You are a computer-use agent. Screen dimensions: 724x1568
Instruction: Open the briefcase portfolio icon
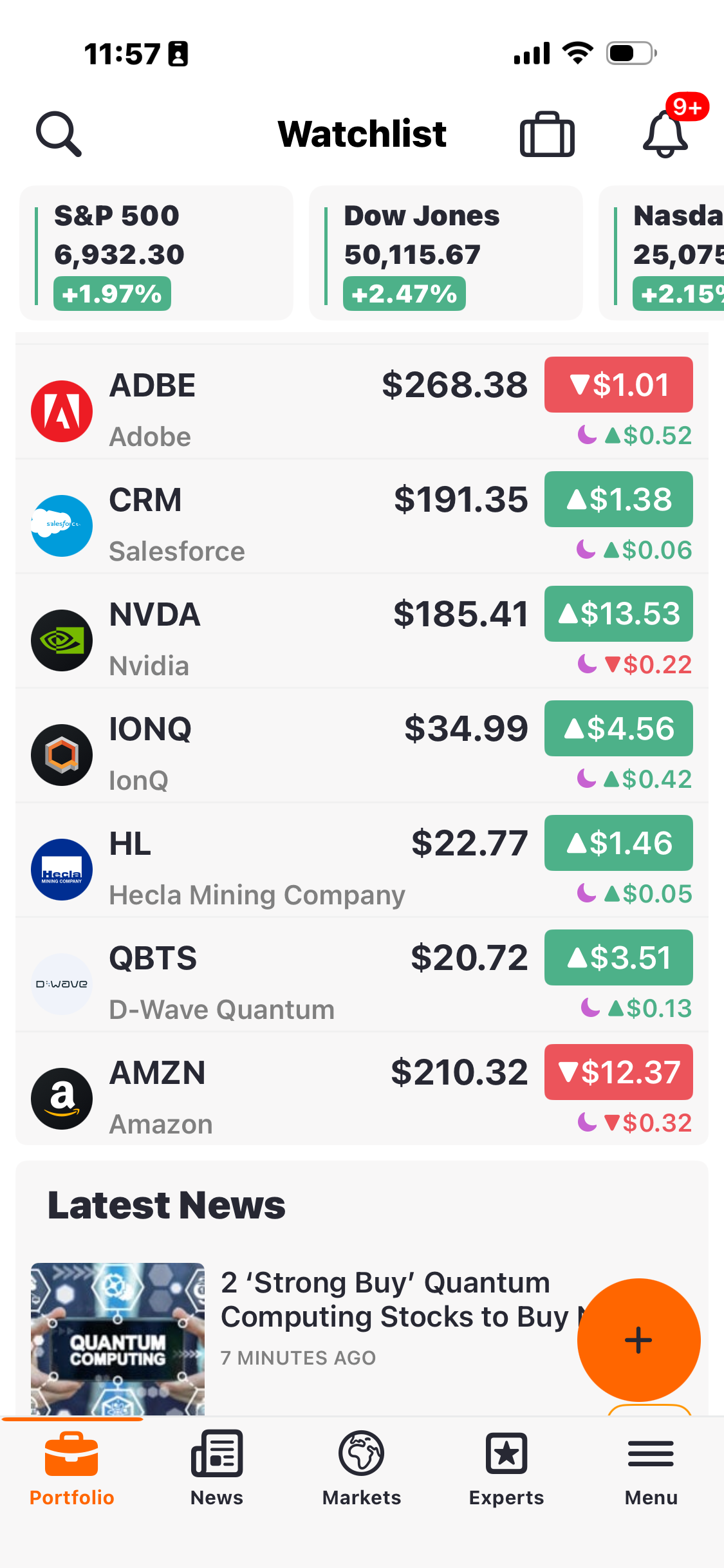click(547, 134)
